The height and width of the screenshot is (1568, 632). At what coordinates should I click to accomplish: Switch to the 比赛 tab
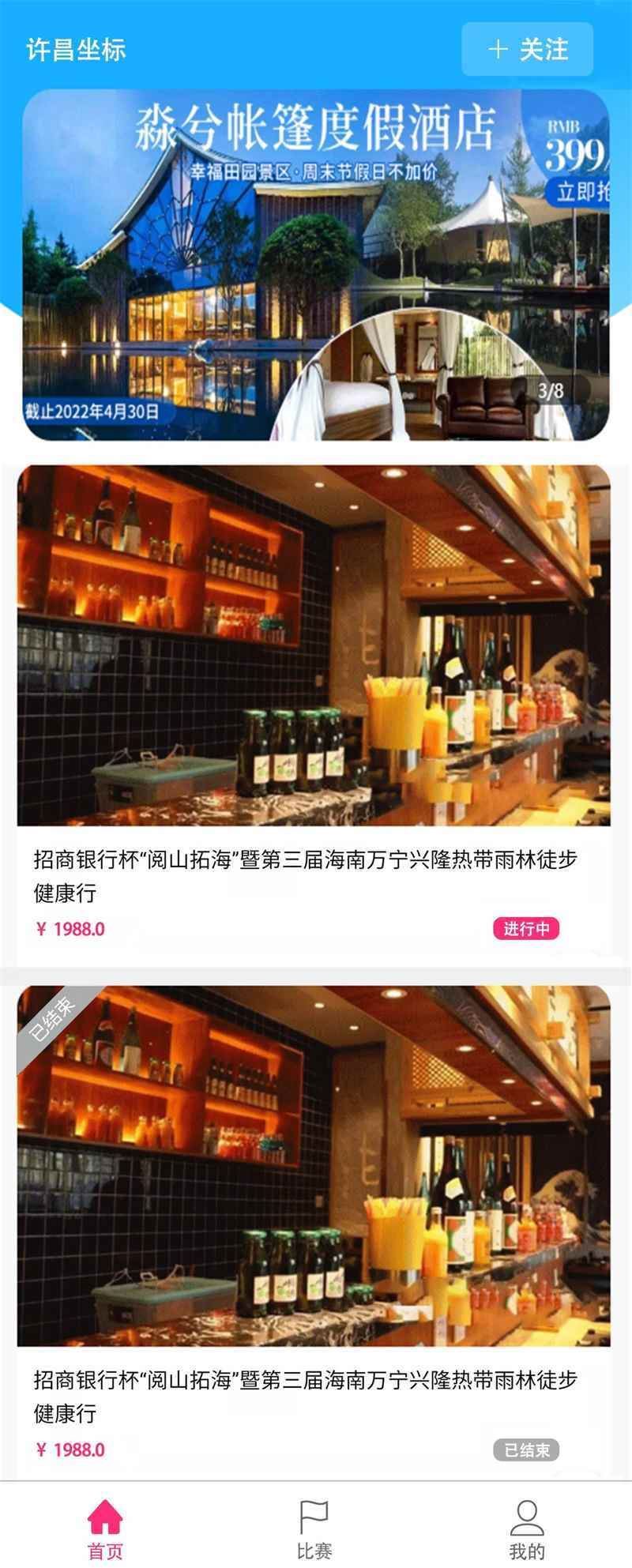pos(314,1529)
